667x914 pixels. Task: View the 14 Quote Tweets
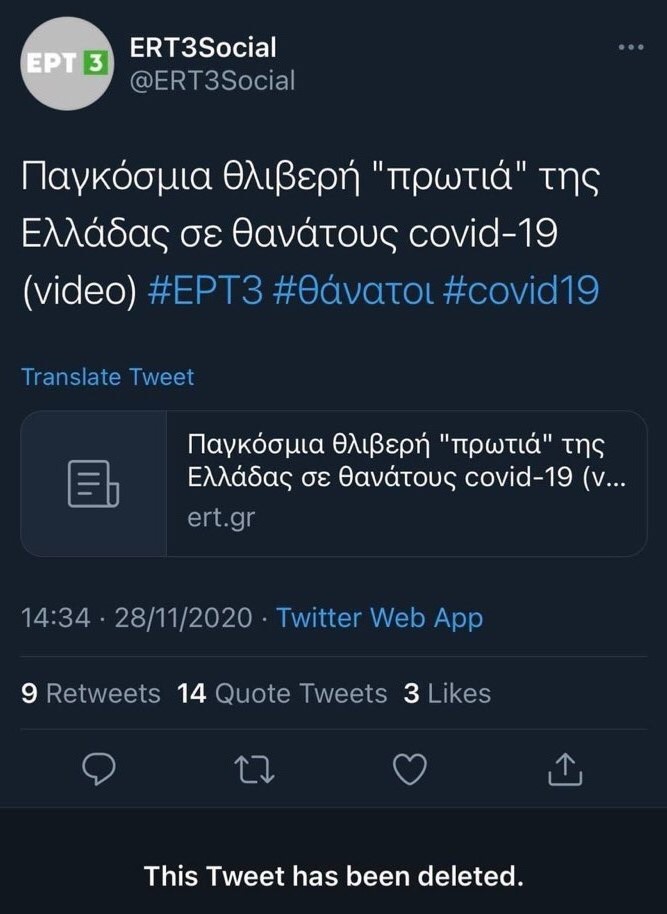point(281,693)
